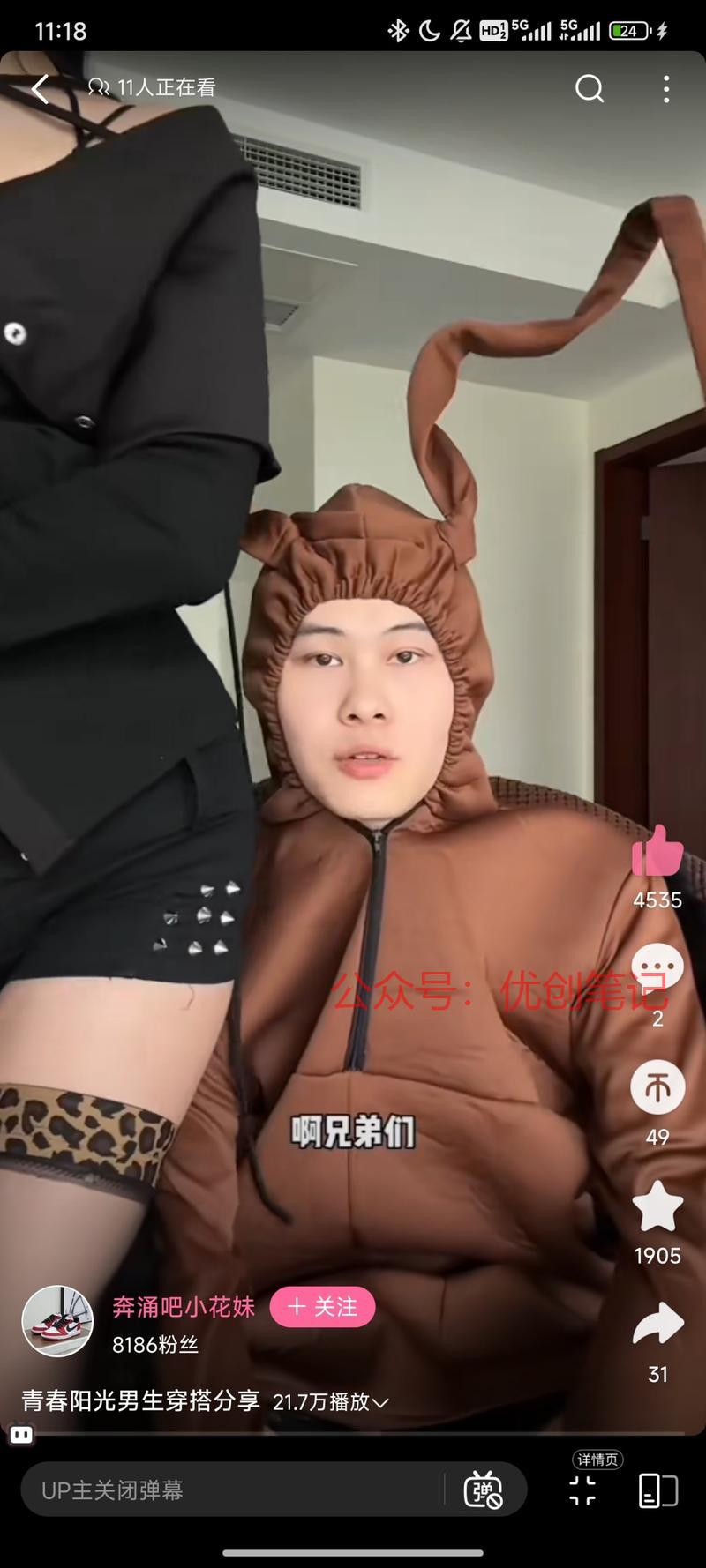Expand the video title 青春阳光男生穿搭分享
Viewport: 706px width, 1568px height.
pyautogui.click(x=380, y=1402)
